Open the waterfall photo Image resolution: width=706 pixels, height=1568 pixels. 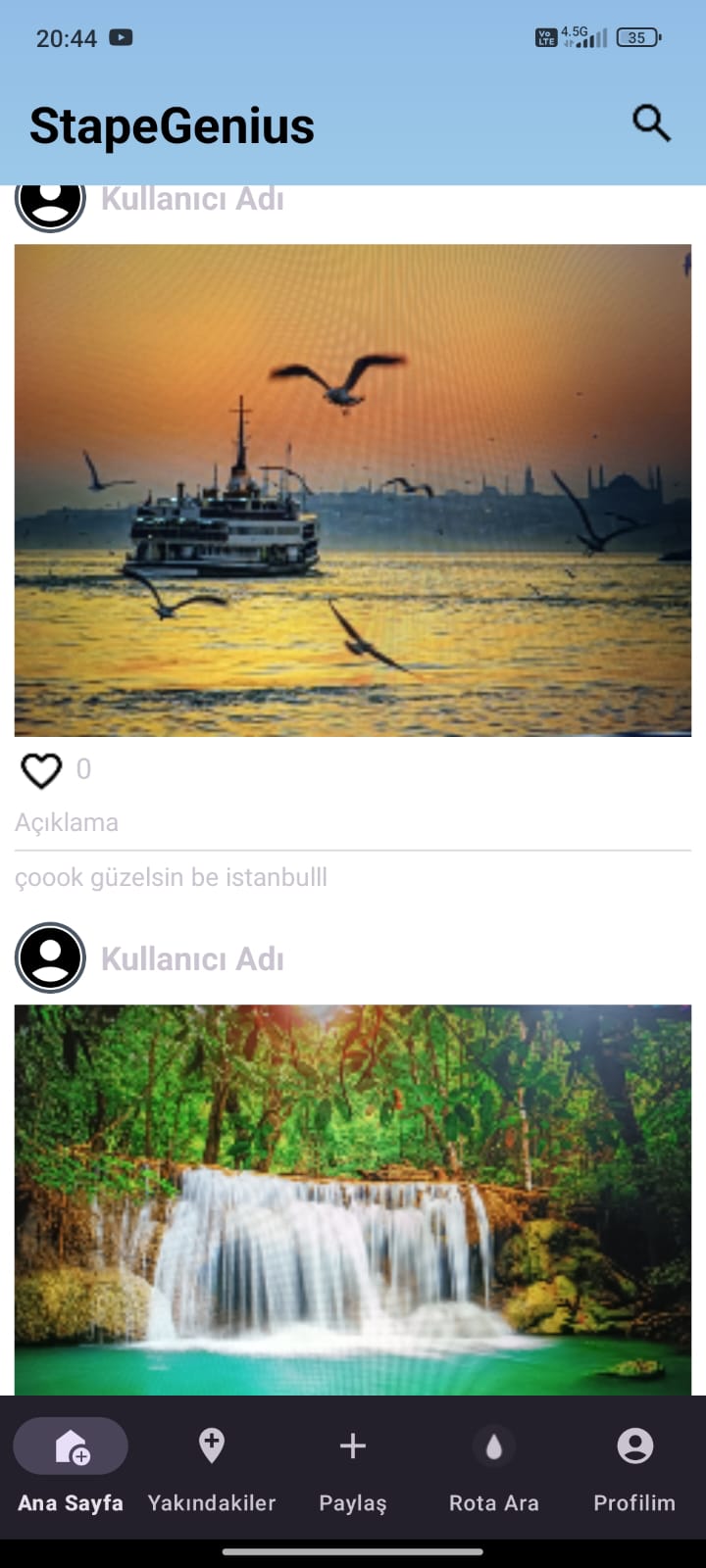click(352, 1196)
